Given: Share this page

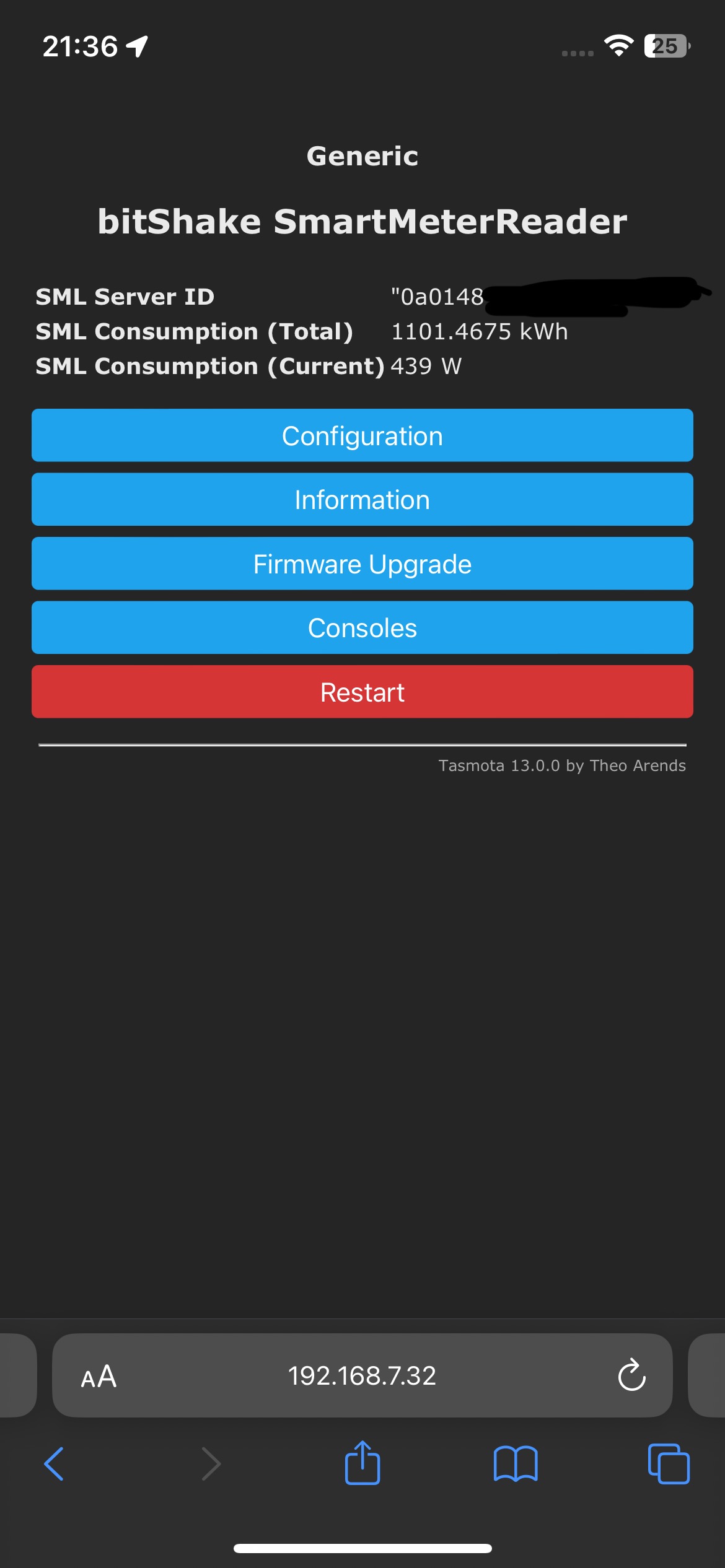Looking at the screenshot, I should tap(362, 1463).
